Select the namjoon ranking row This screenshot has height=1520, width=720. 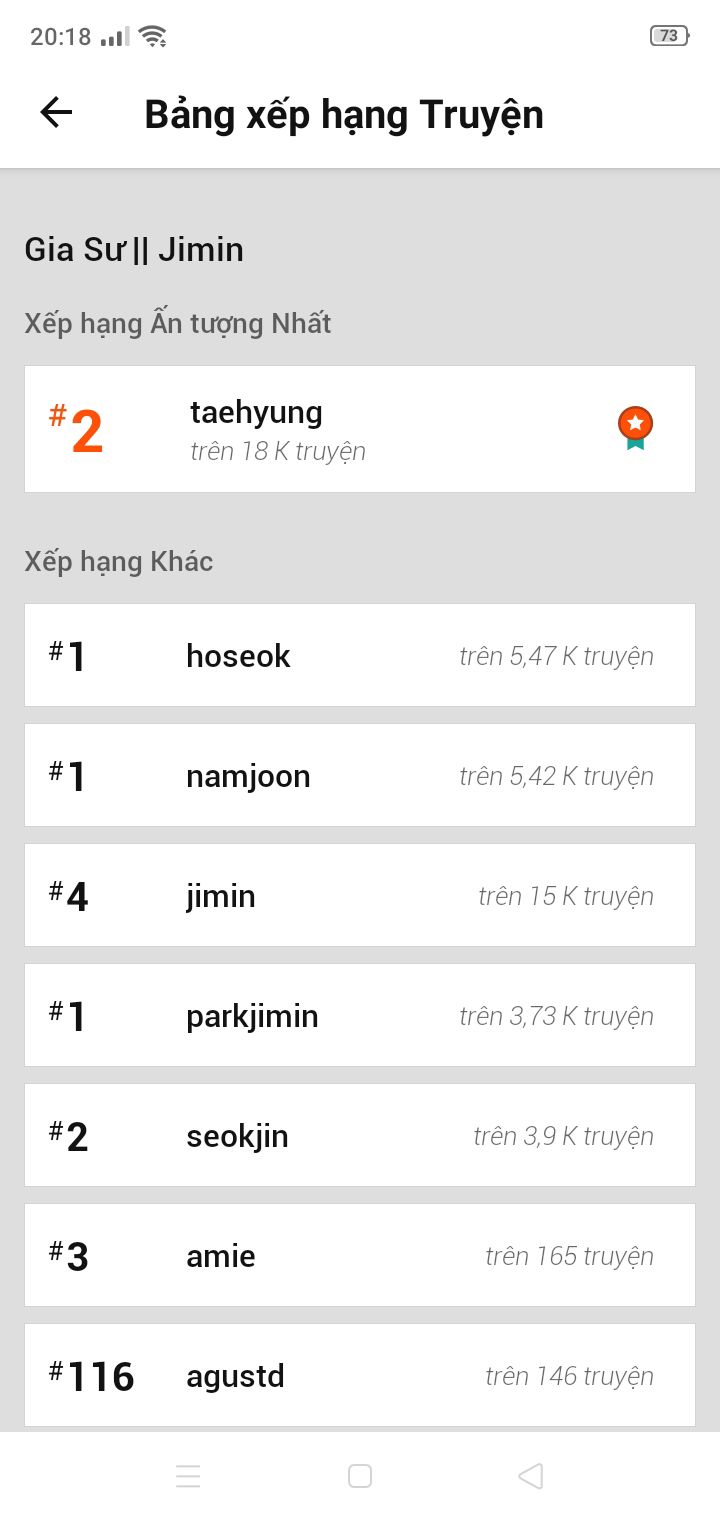click(360, 775)
